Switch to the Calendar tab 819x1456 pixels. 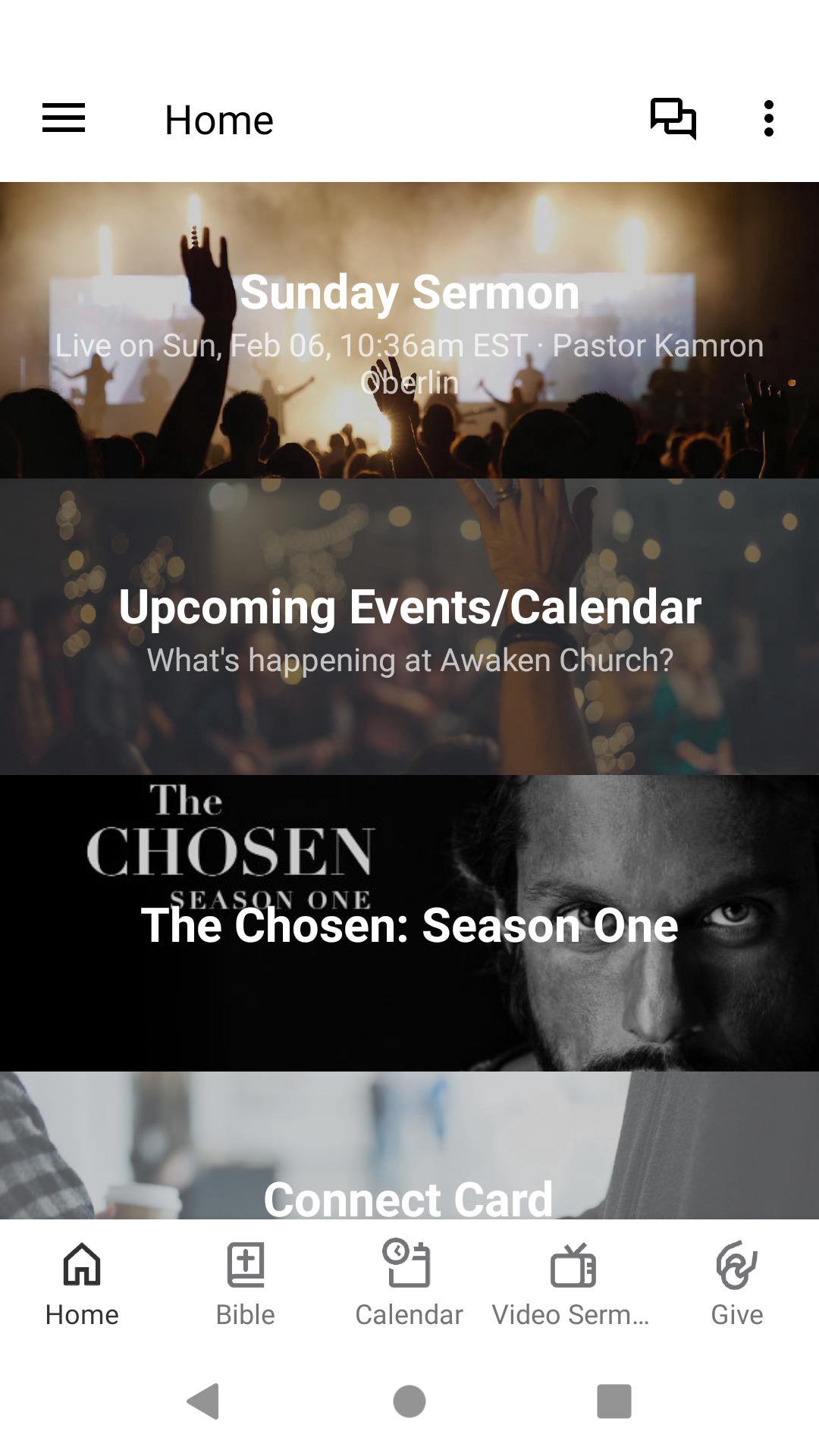point(409,1284)
